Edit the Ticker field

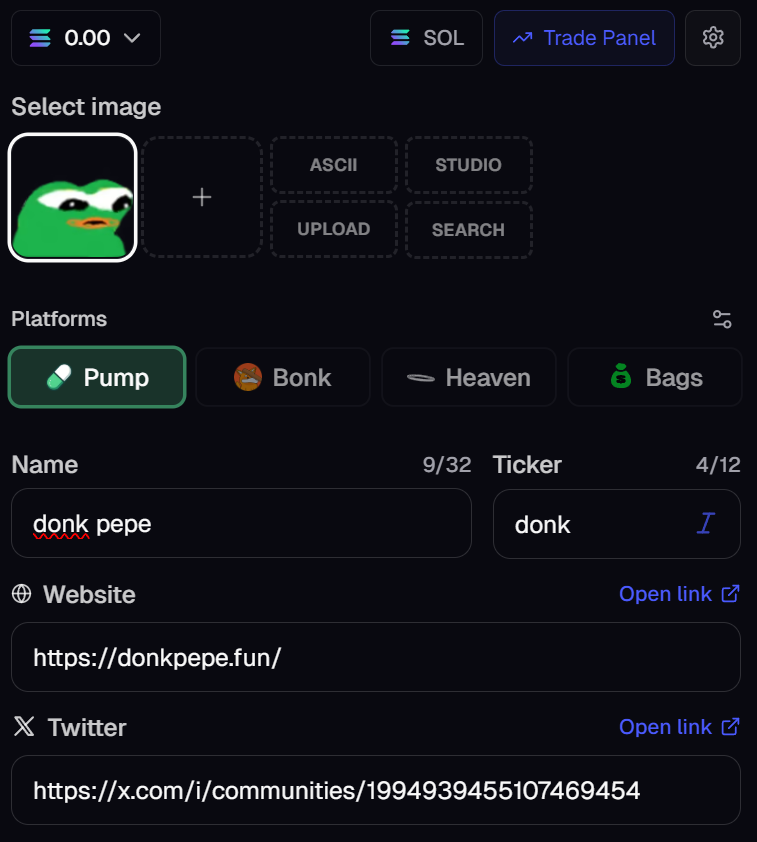click(600, 523)
